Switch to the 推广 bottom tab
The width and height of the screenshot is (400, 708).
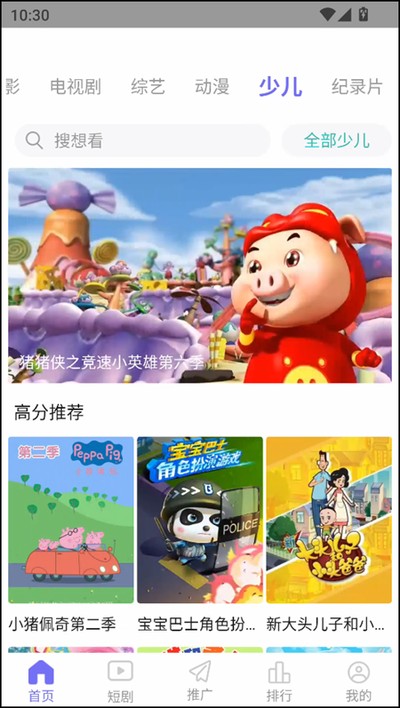(x=200, y=681)
